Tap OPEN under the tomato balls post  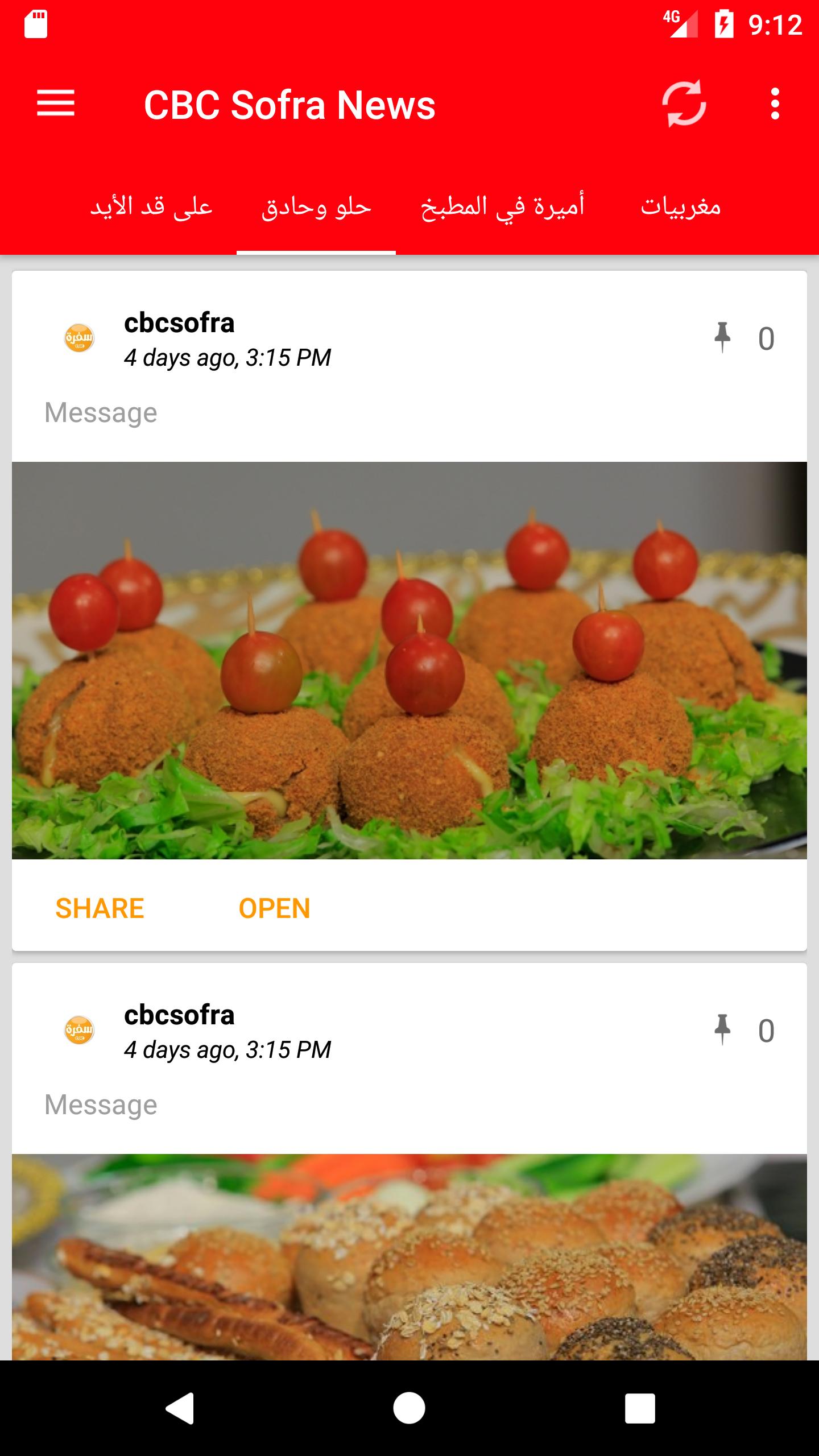274,908
